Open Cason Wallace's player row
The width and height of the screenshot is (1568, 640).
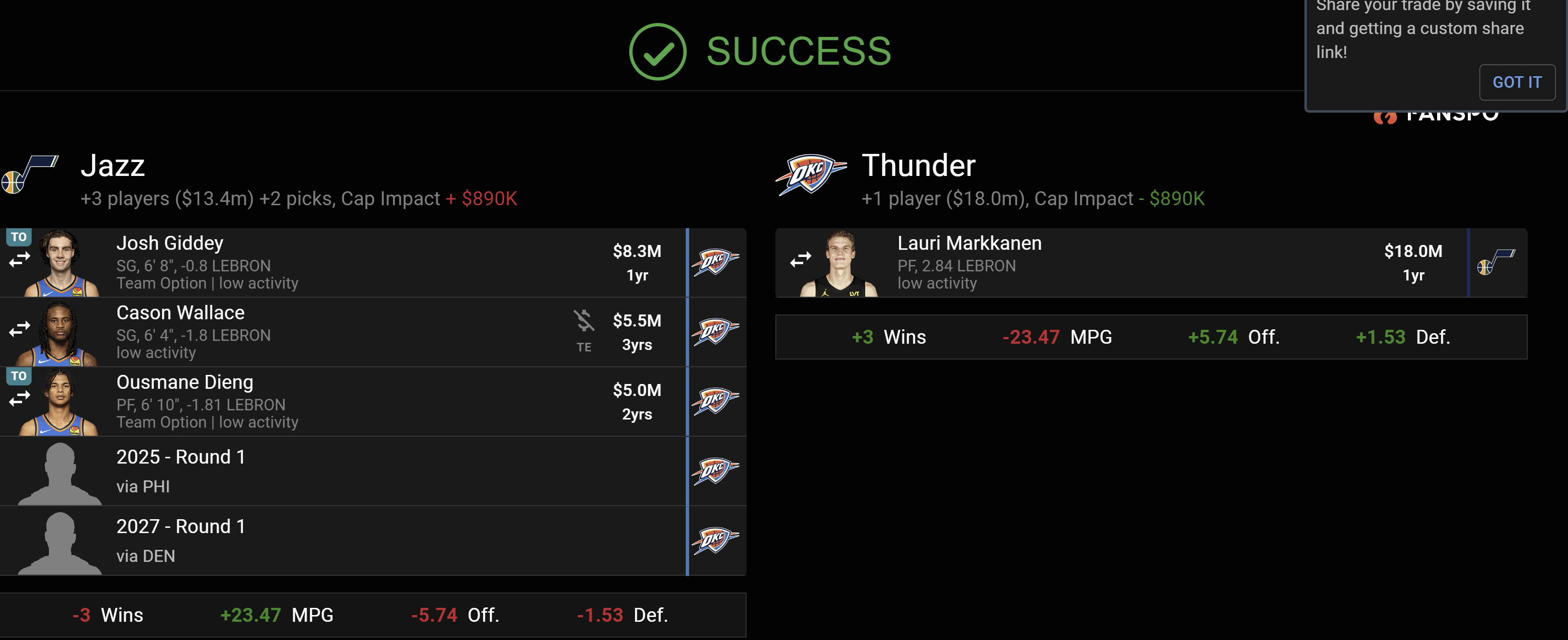[x=373, y=332]
